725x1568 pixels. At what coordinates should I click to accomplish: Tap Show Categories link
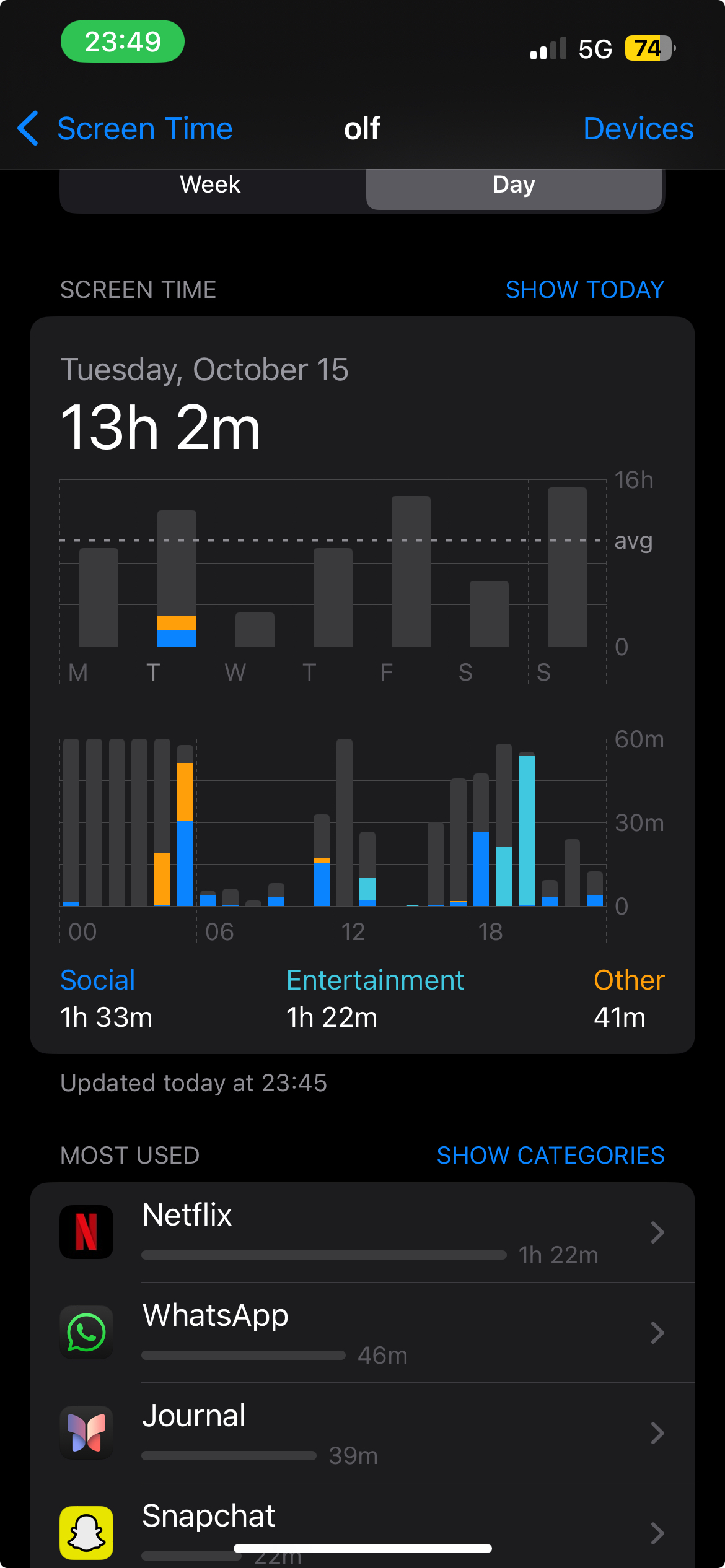550,1156
